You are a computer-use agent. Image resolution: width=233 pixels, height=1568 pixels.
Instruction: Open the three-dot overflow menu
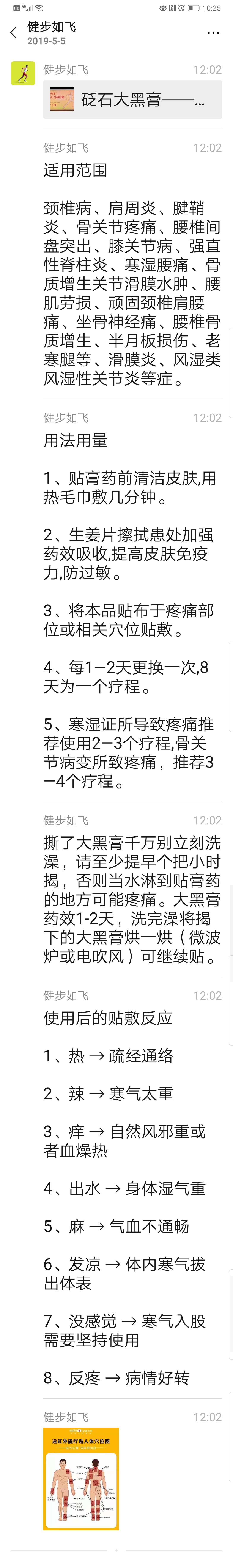click(x=213, y=33)
